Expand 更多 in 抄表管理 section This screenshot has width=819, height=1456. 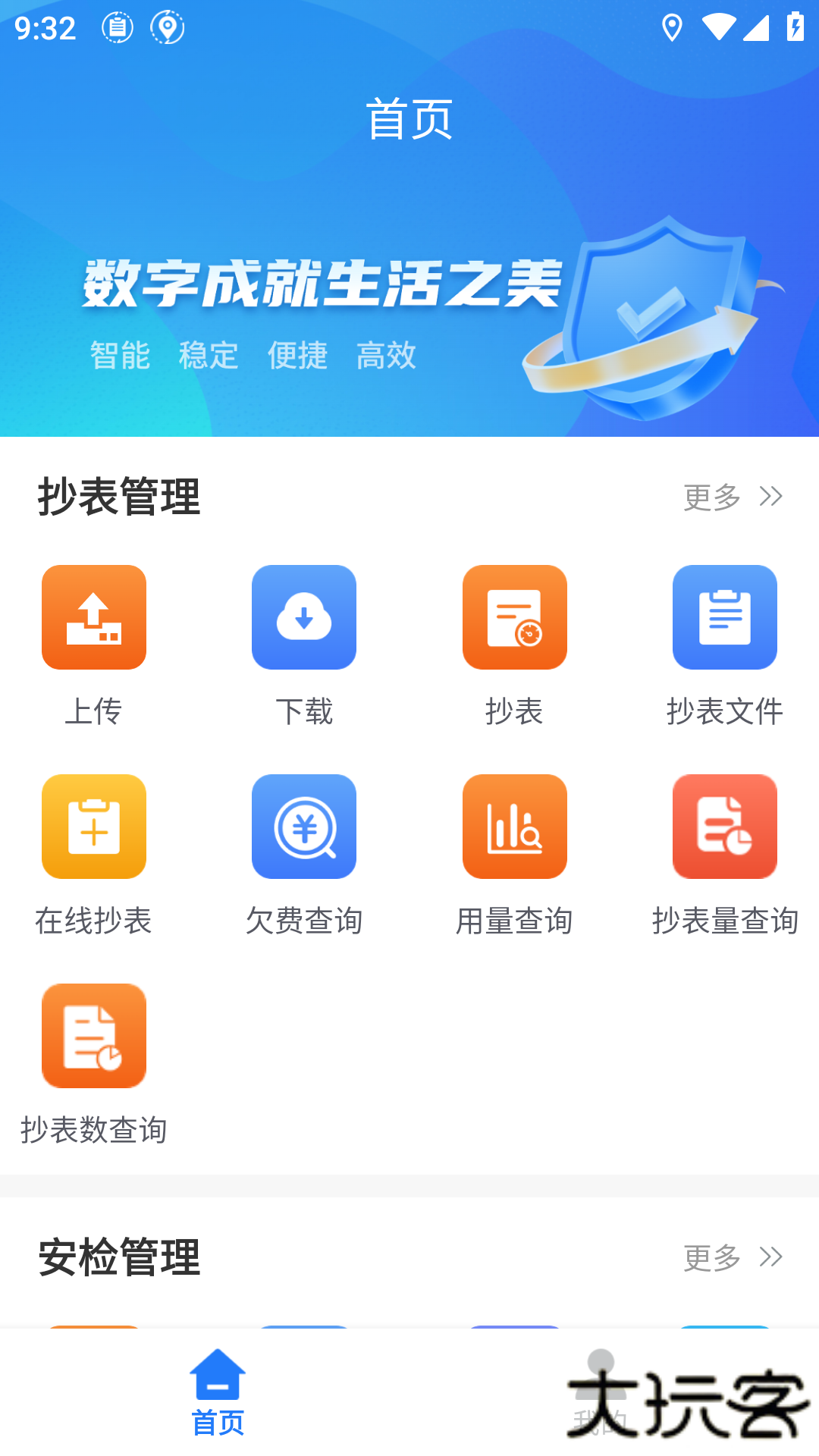713,497
